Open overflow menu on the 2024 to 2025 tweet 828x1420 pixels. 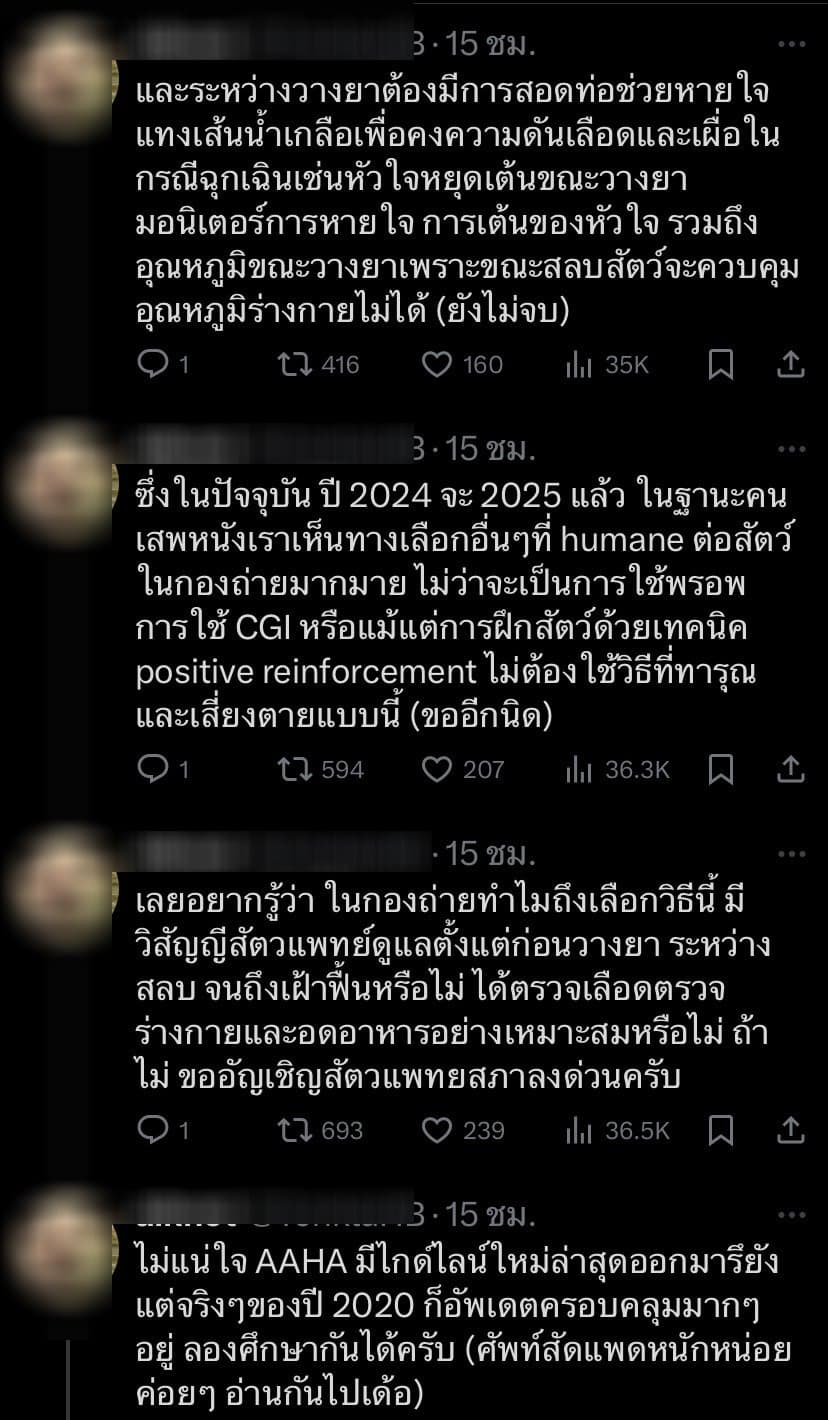[x=791, y=450]
